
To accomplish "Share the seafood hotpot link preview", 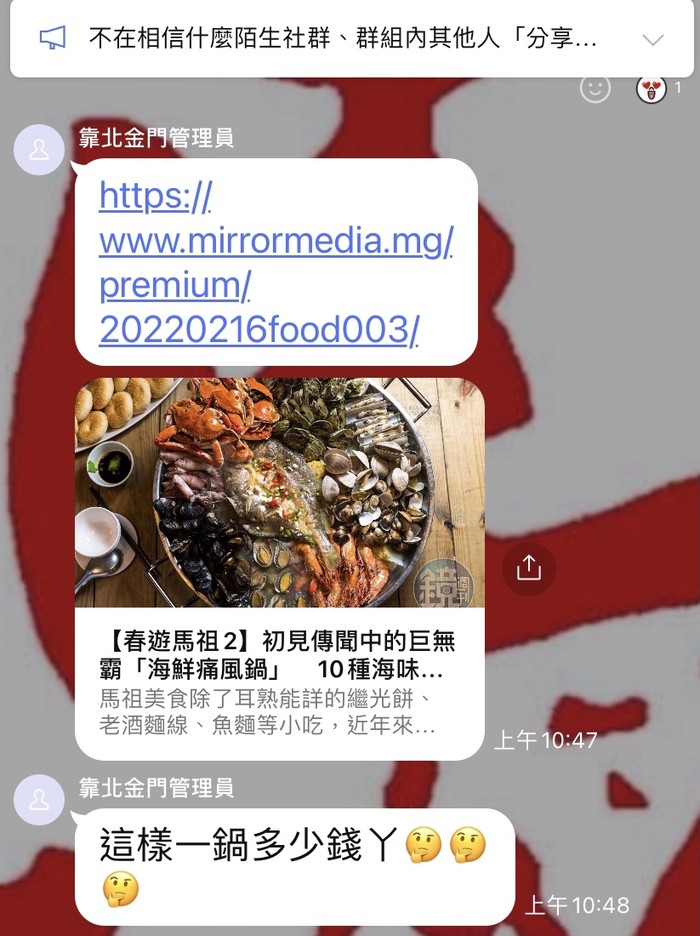I will [x=528, y=569].
